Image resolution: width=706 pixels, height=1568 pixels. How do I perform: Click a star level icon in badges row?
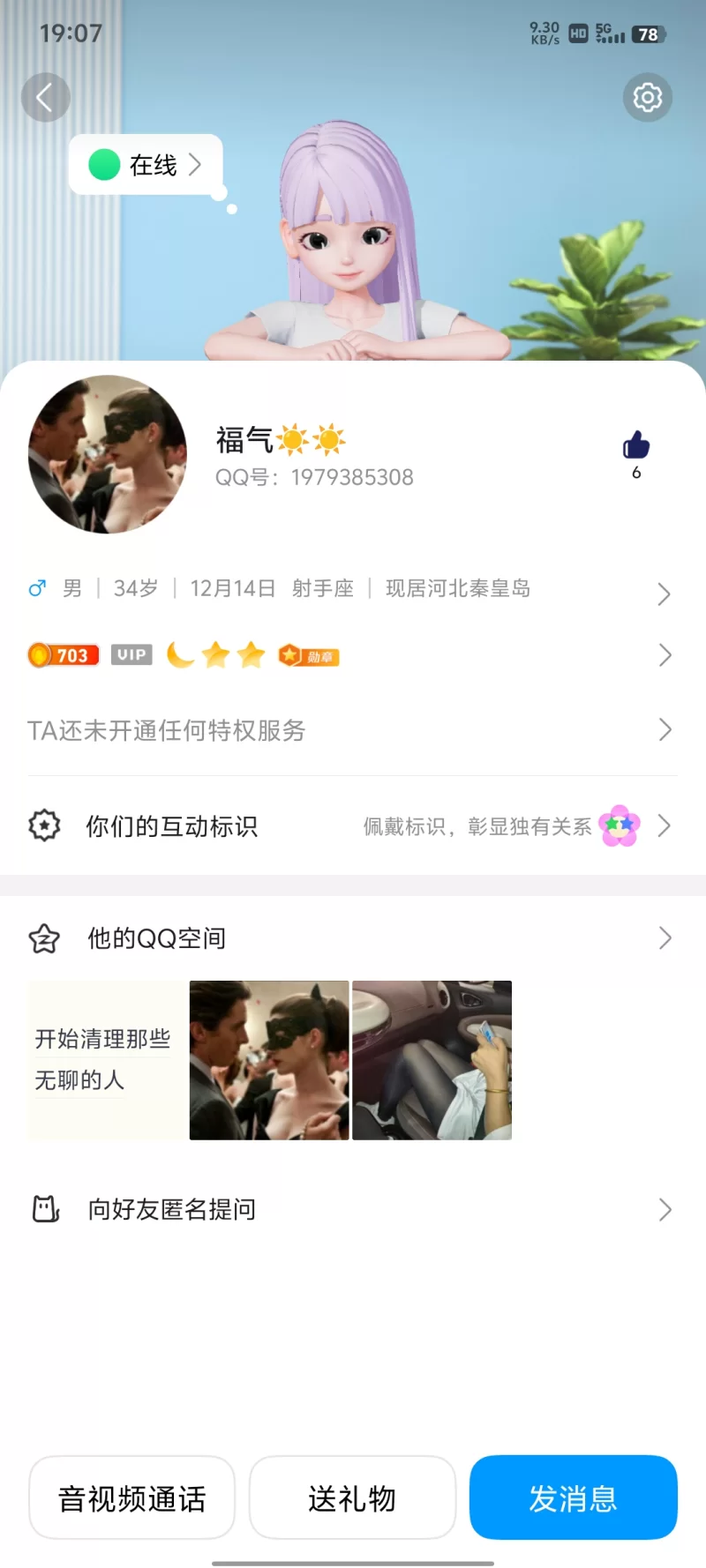tap(215, 655)
